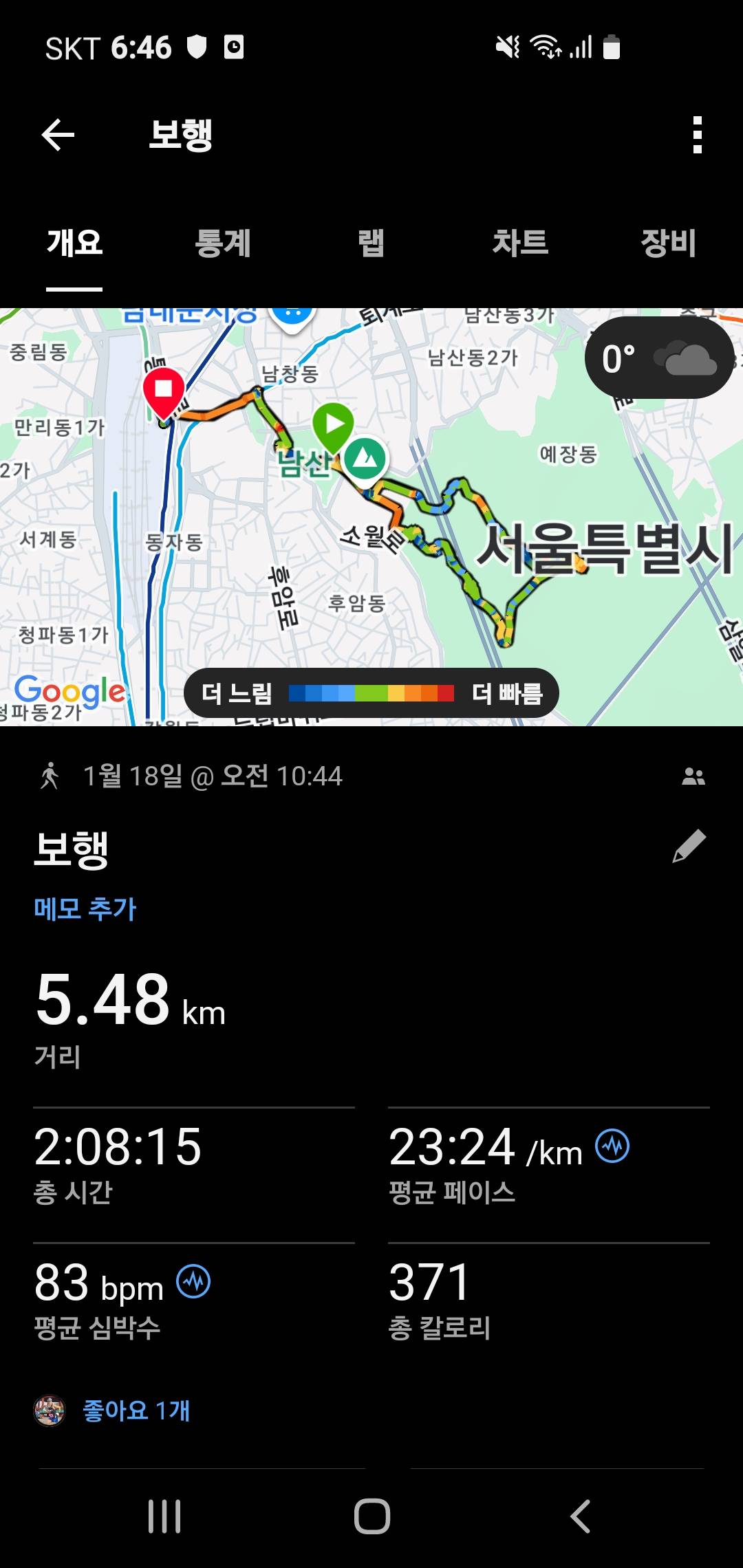
Task: Tap the pace color legend bar
Action: pyautogui.click(x=371, y=695)
